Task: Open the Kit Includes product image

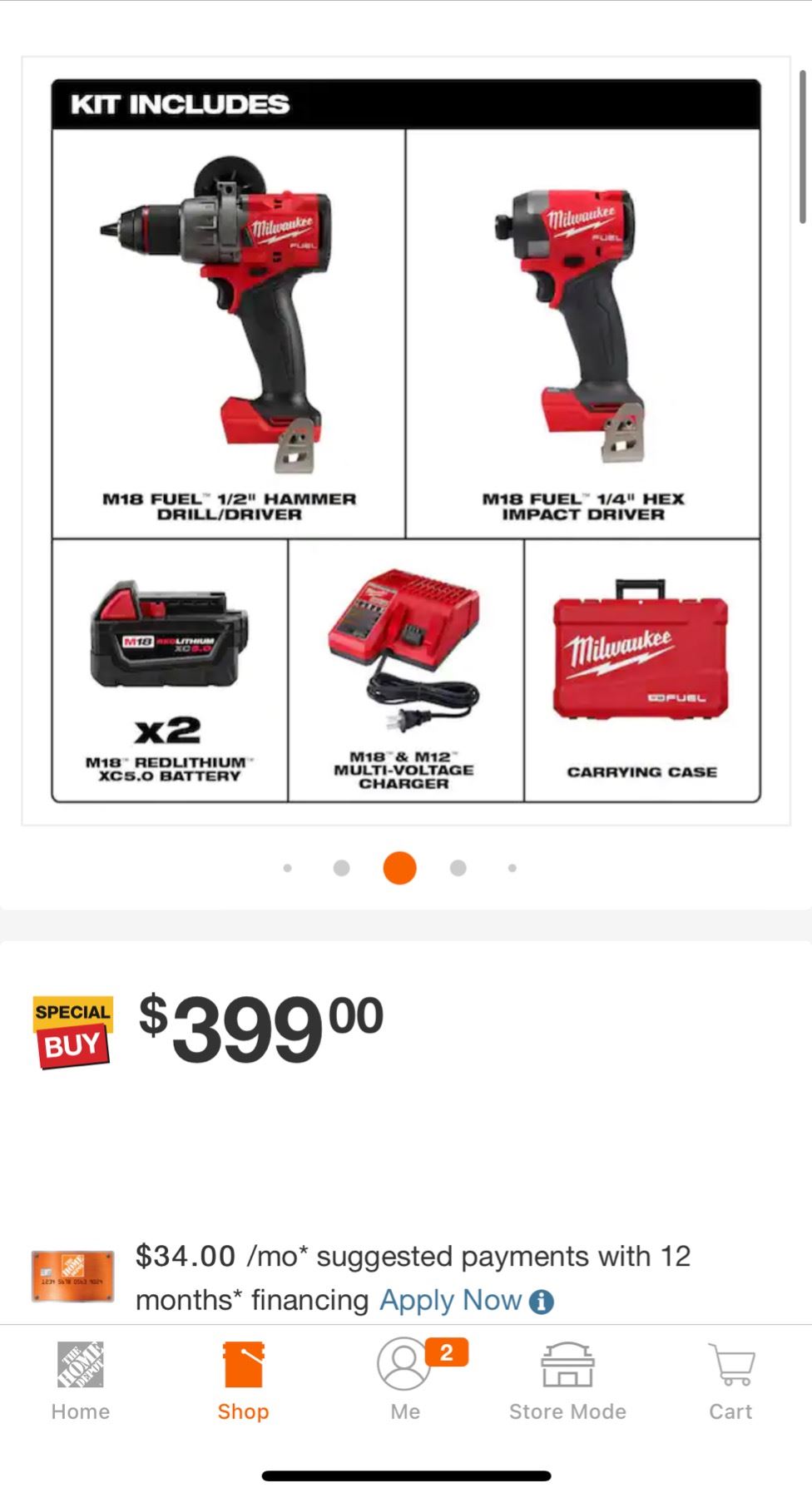Action: [406, 441]
